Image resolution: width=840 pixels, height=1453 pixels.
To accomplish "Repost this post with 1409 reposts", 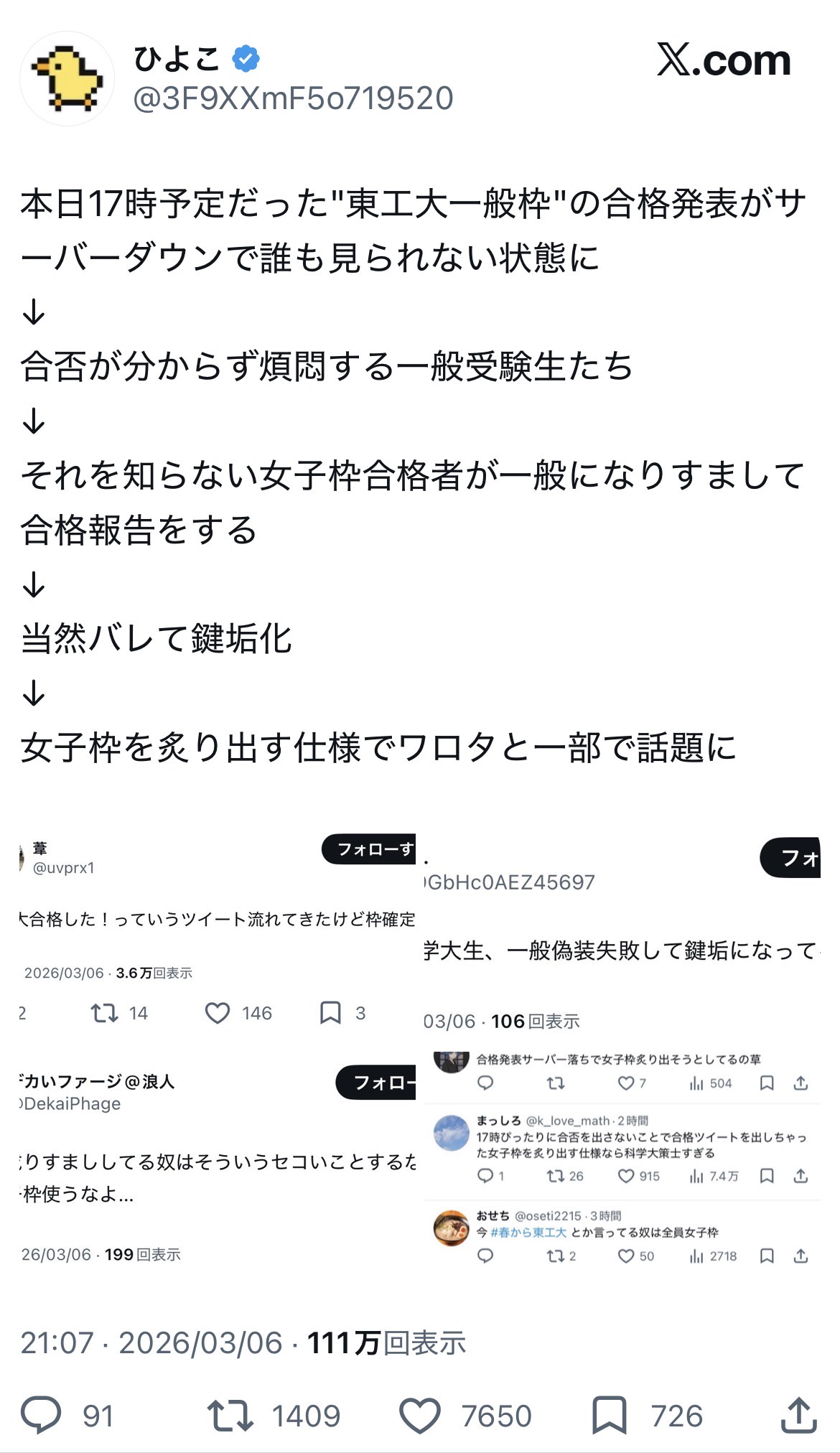I will (x=230, y=1415).
